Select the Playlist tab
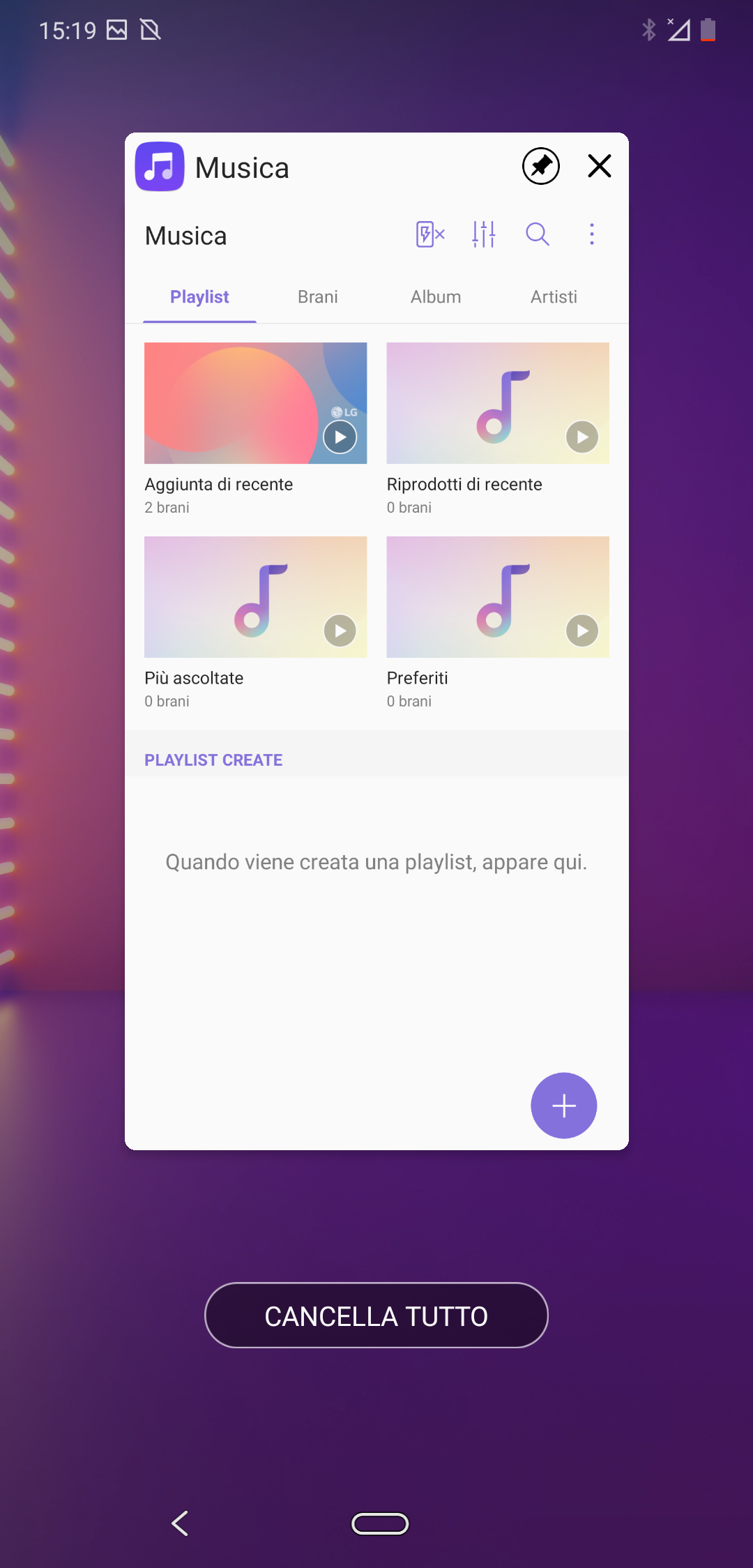Image resolution: width=753 pixels, height=1568 pixels. click(199, 297)
